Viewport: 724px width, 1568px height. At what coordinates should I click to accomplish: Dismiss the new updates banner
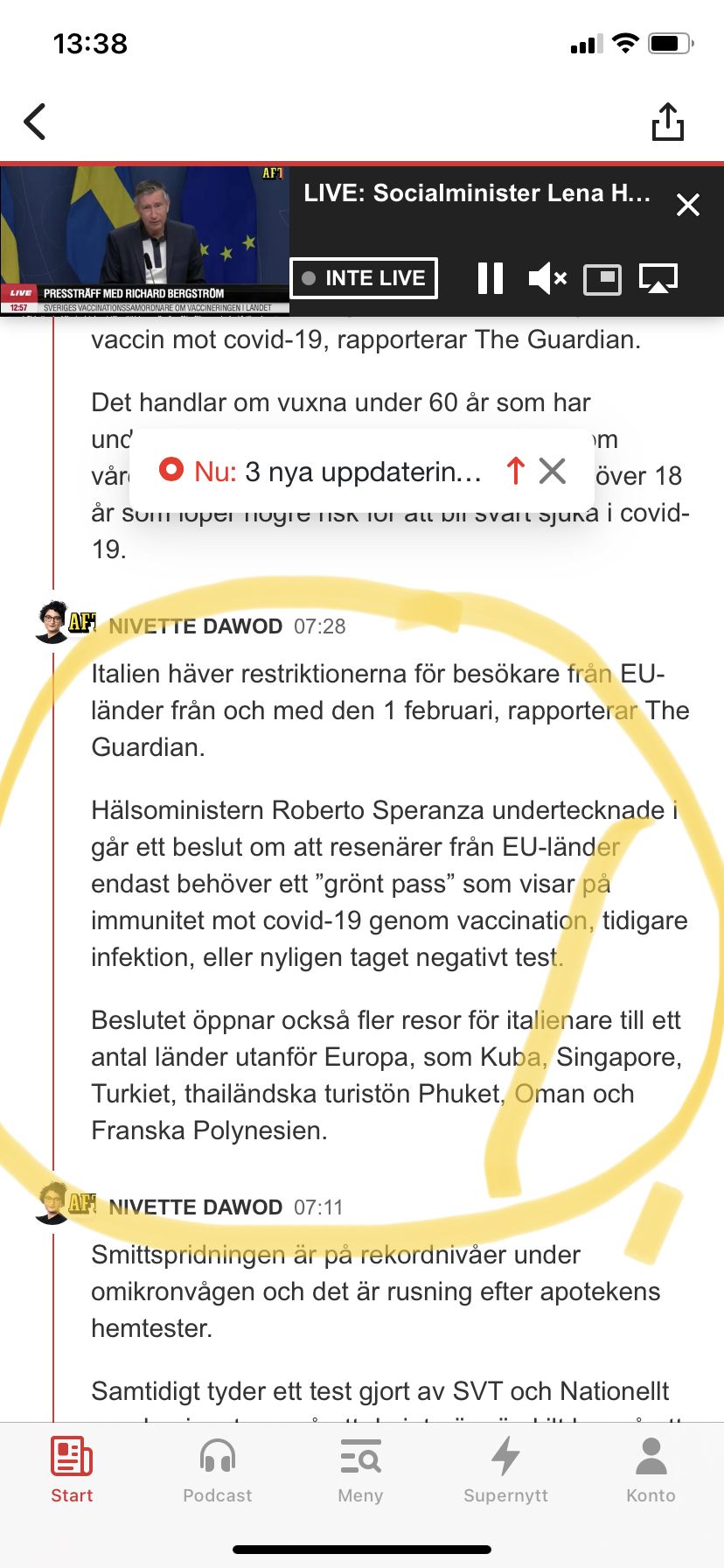click(553, 472)
